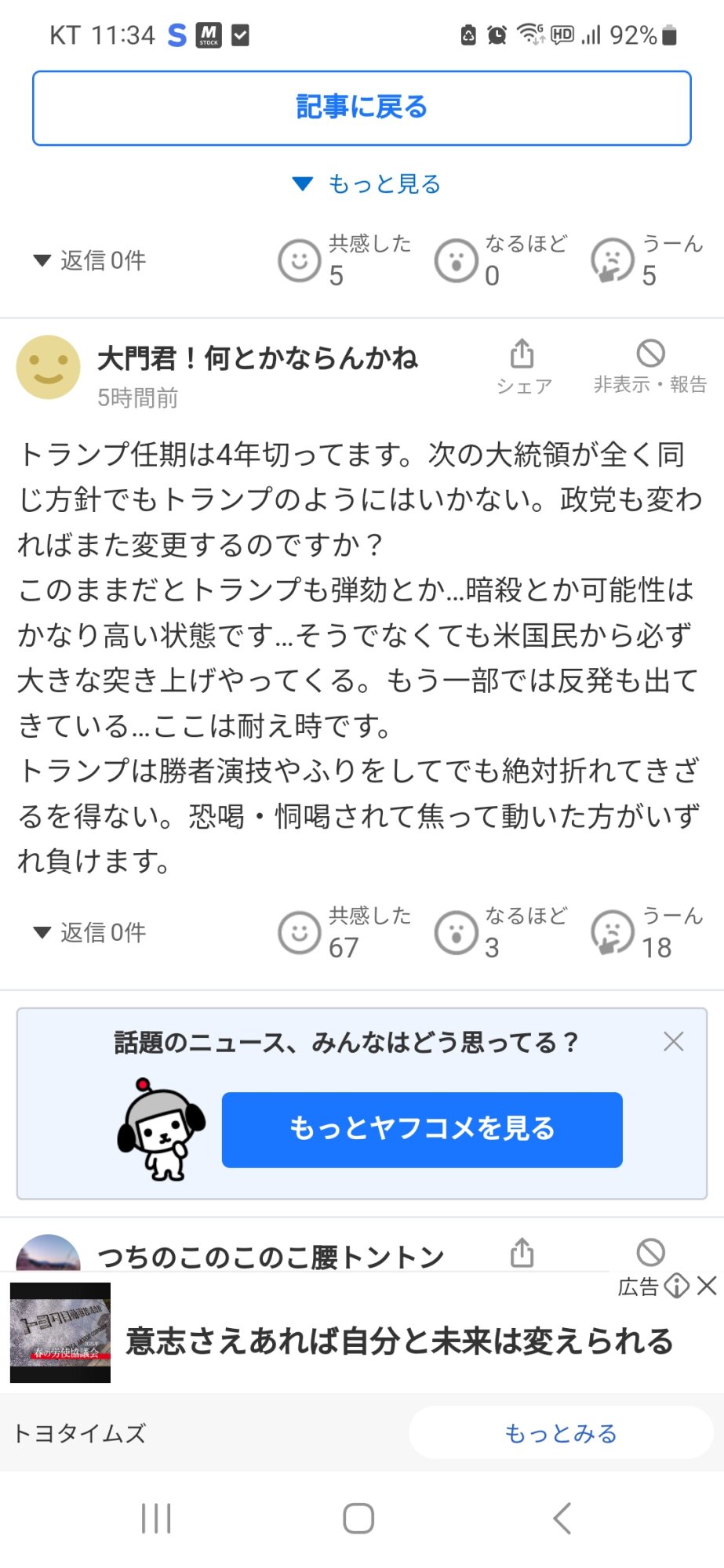Go back with the system back button
This screenshot has width=724, height=1568.
pos(562,1519)
